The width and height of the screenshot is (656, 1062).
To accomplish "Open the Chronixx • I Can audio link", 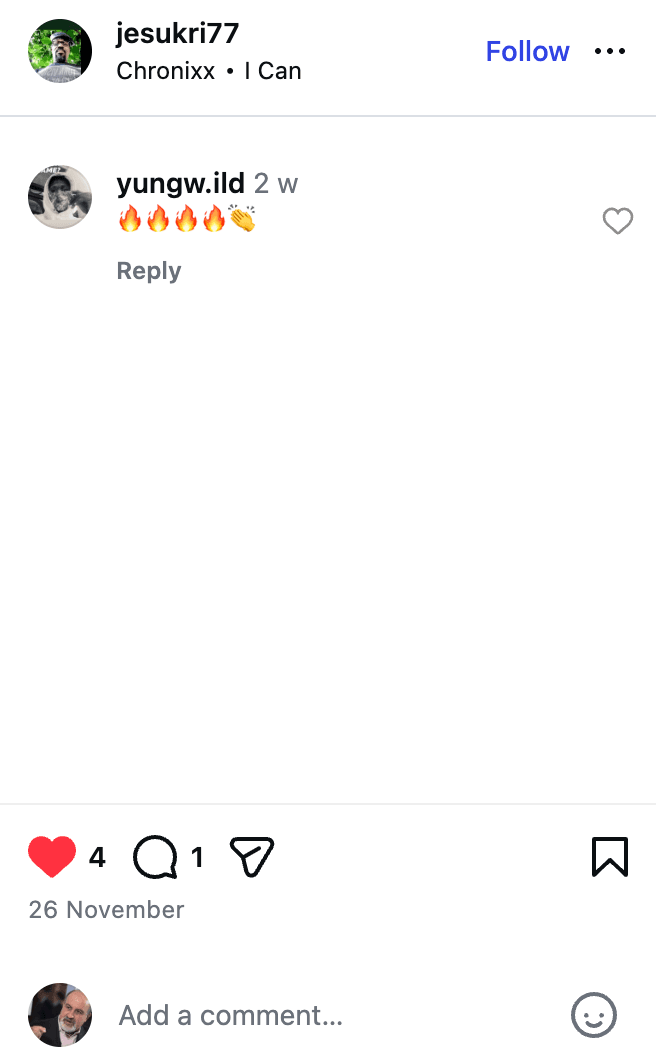I will coord(208,71).
